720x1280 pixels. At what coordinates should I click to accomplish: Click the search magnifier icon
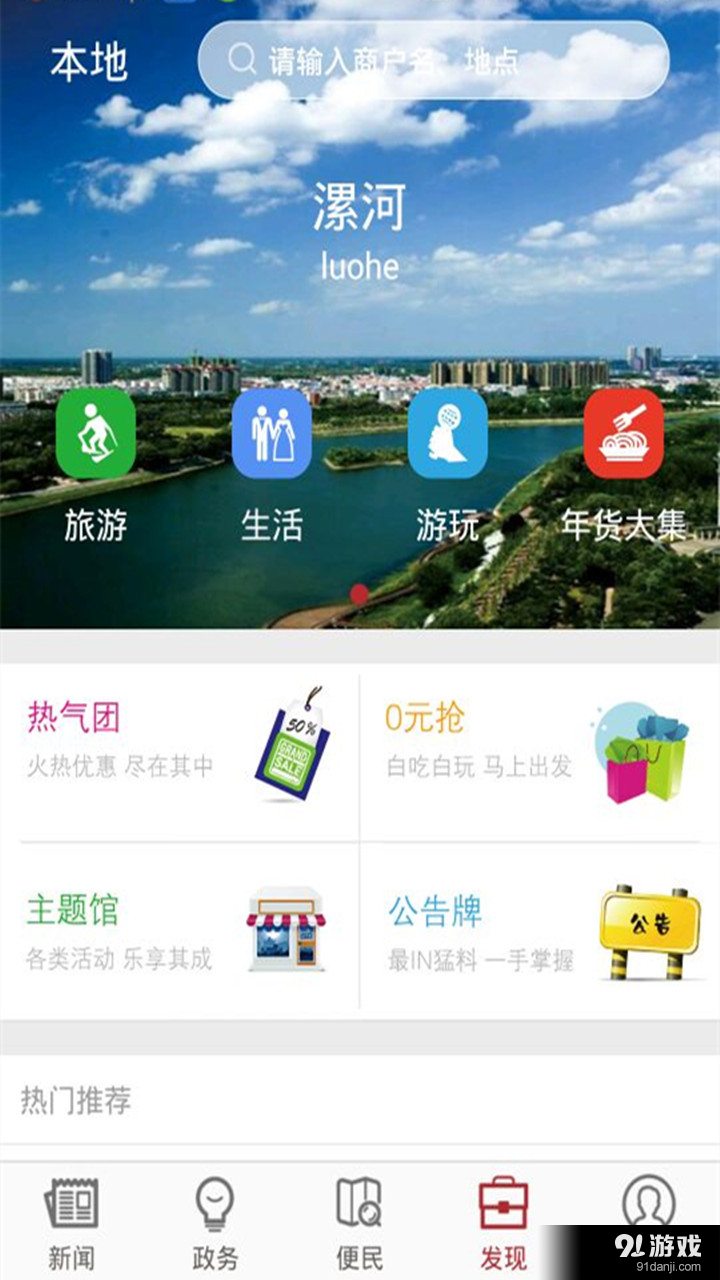click(240, 60)
